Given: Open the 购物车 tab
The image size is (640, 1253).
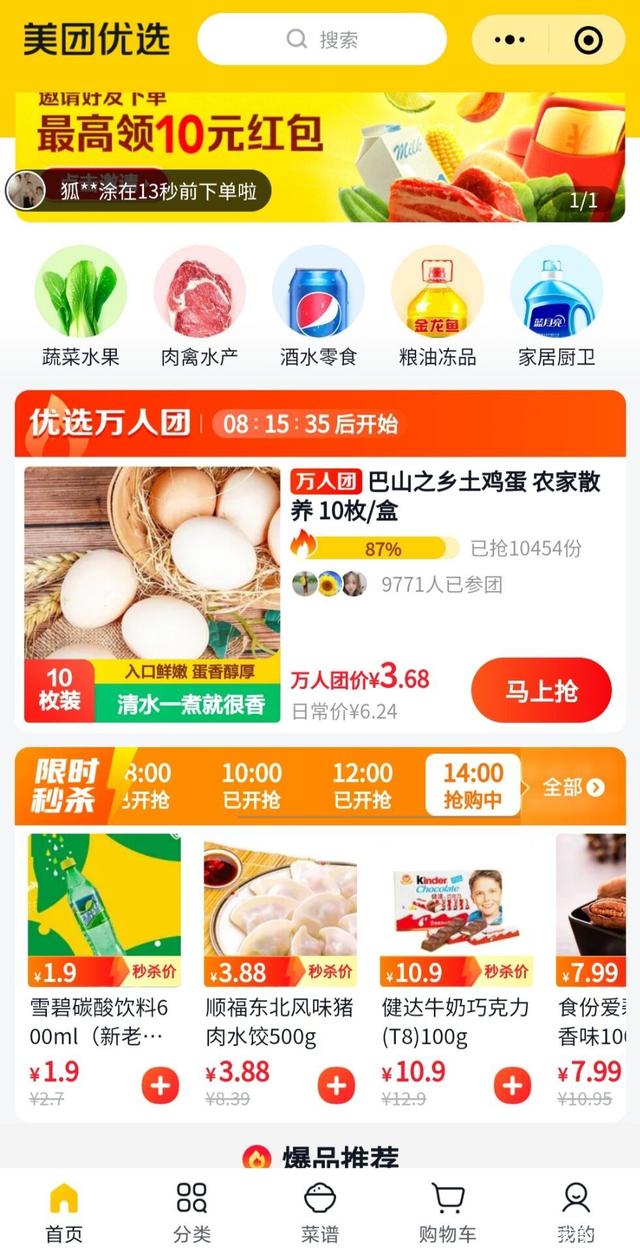Looking at the screenshot, I should pos(448,1212).
